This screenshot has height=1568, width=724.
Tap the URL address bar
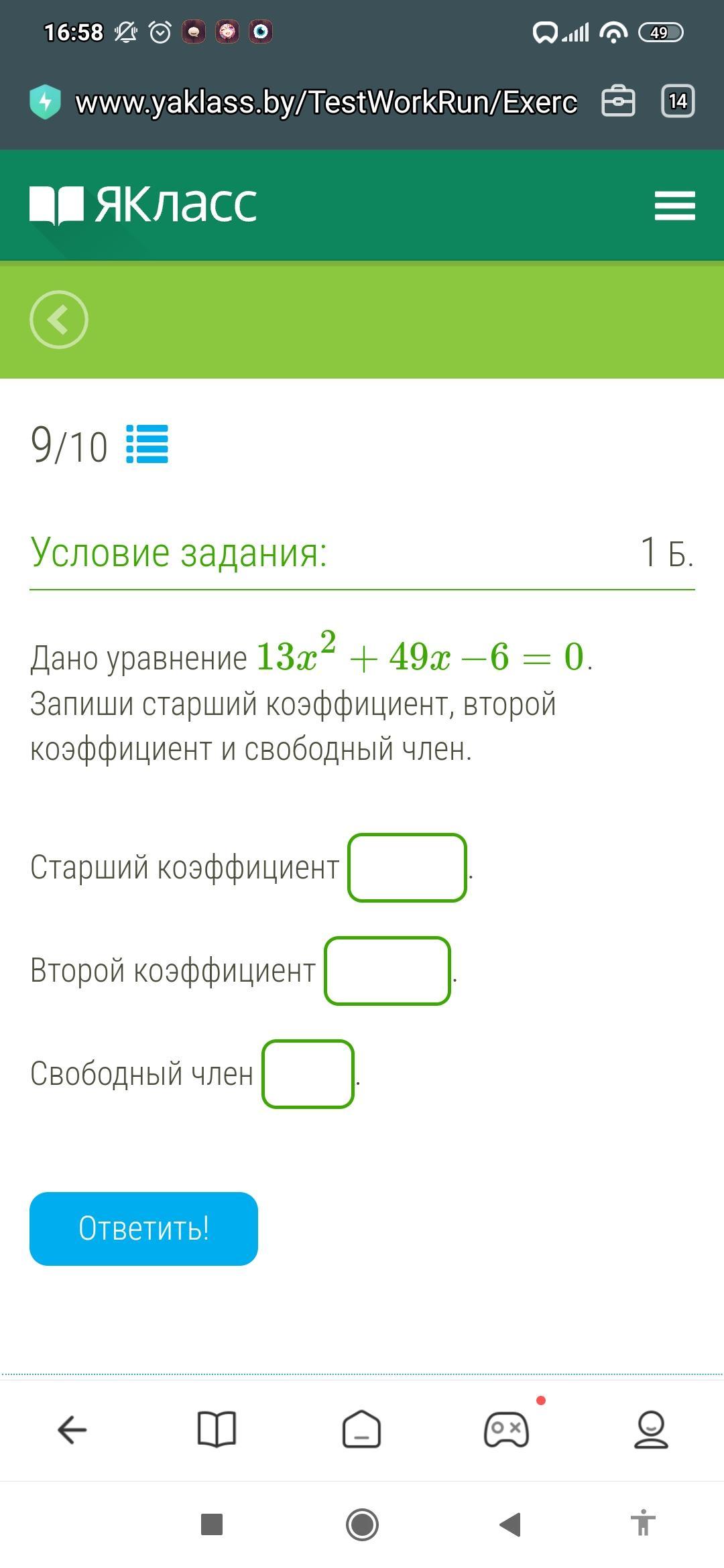[326, 103]
